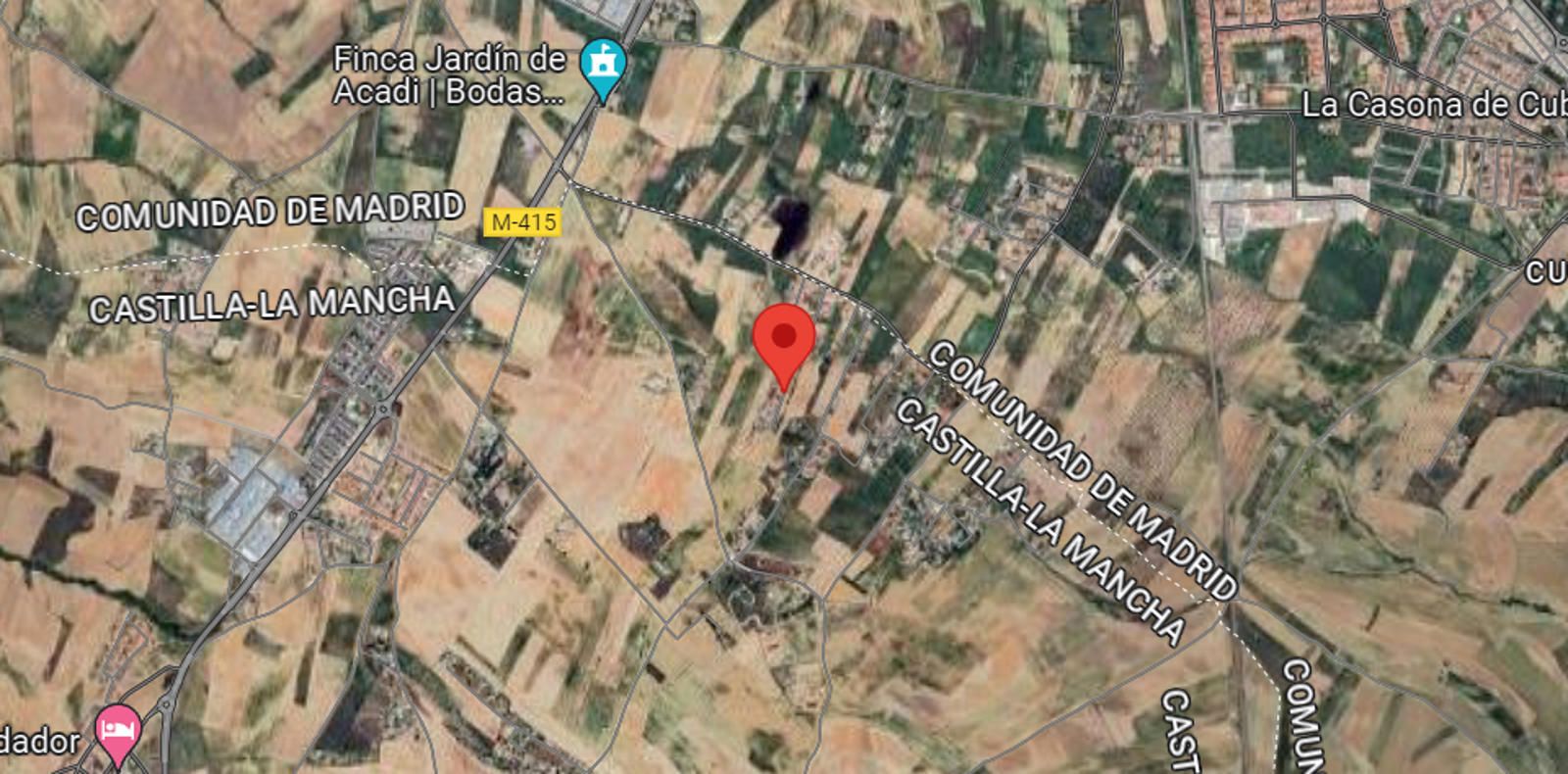Viewport: 1568px width, 774px height.
Task: Select La Casona de Cub place label
Action: [1433, 105]
